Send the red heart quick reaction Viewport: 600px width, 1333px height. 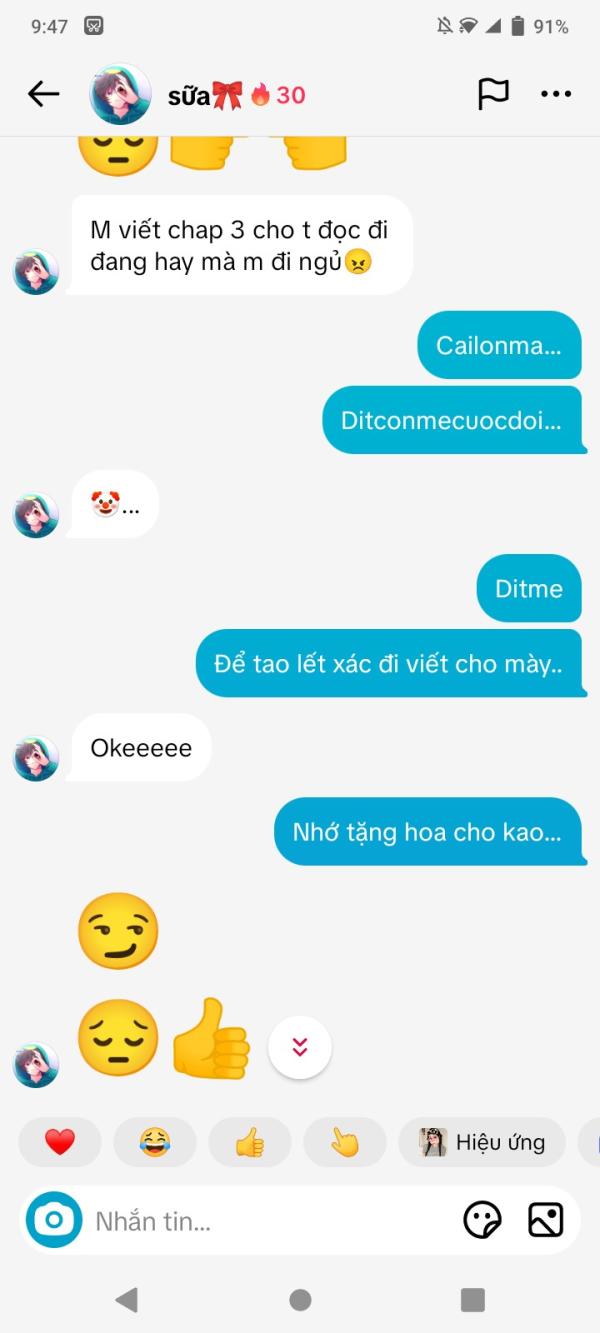pos(60,1142)
